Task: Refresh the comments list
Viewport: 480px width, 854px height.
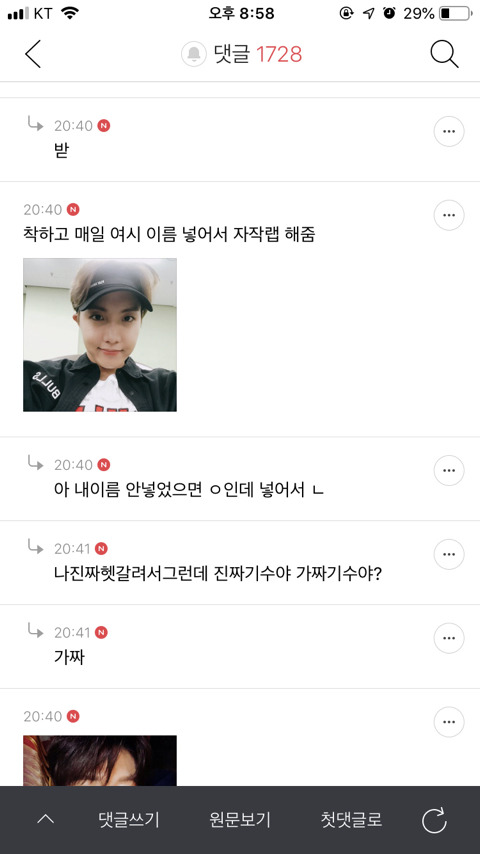Action: coord(434,820)
